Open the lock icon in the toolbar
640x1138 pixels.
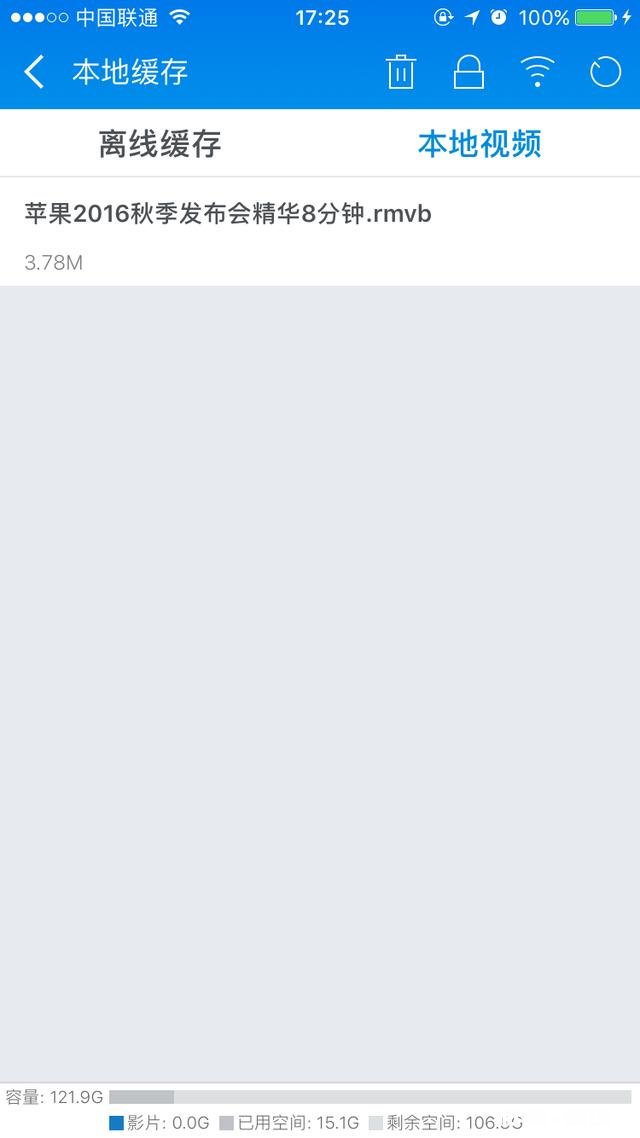[x=468, y=72]
